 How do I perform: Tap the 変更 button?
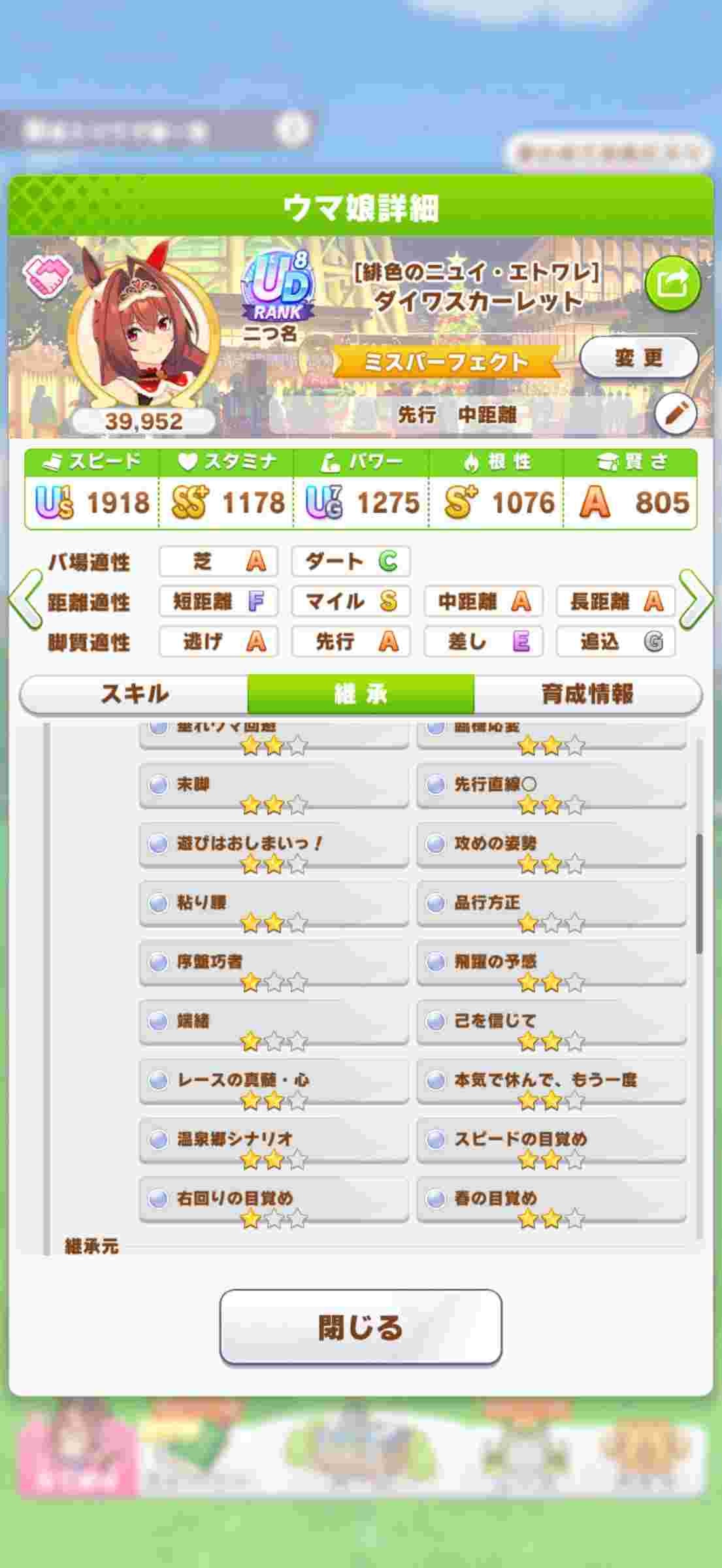638,357
